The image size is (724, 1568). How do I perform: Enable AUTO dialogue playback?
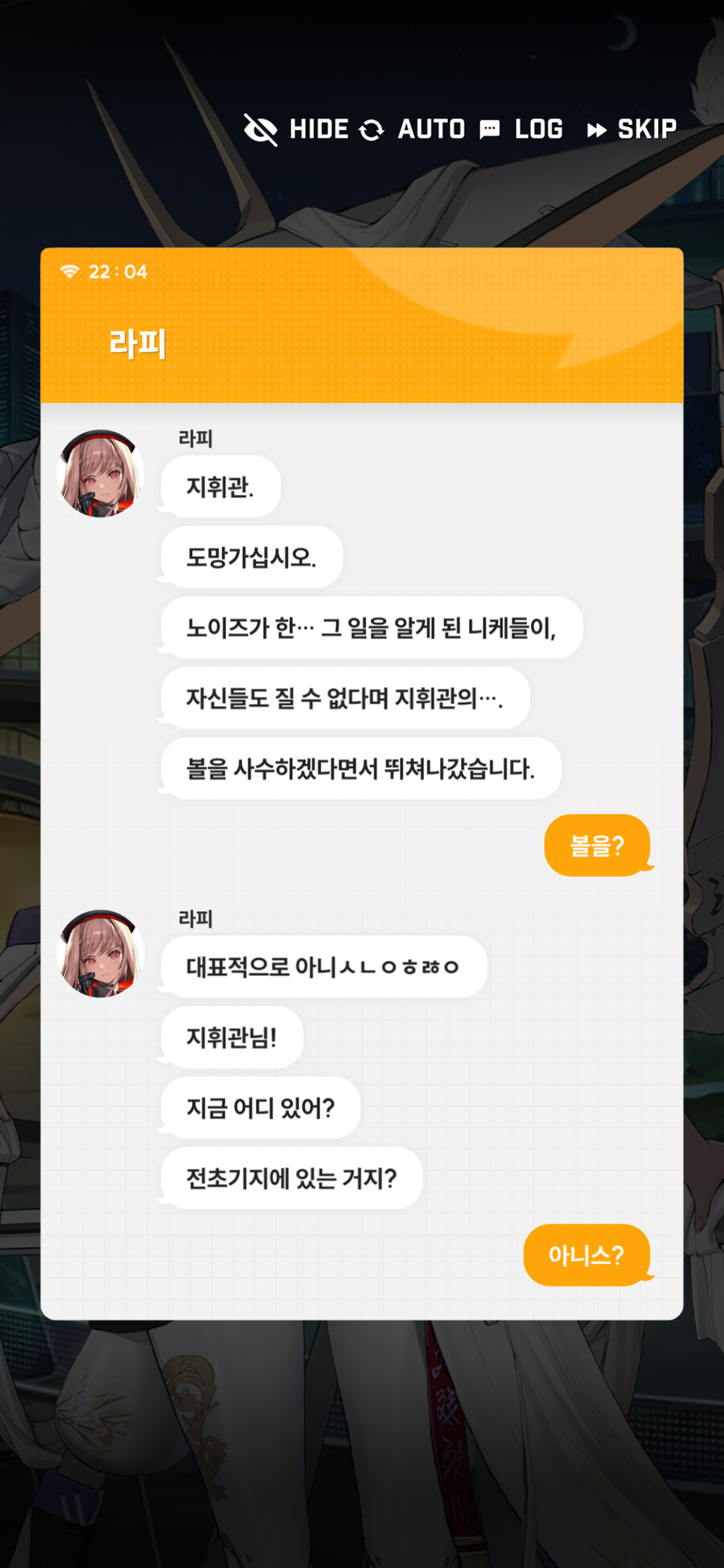413,130
